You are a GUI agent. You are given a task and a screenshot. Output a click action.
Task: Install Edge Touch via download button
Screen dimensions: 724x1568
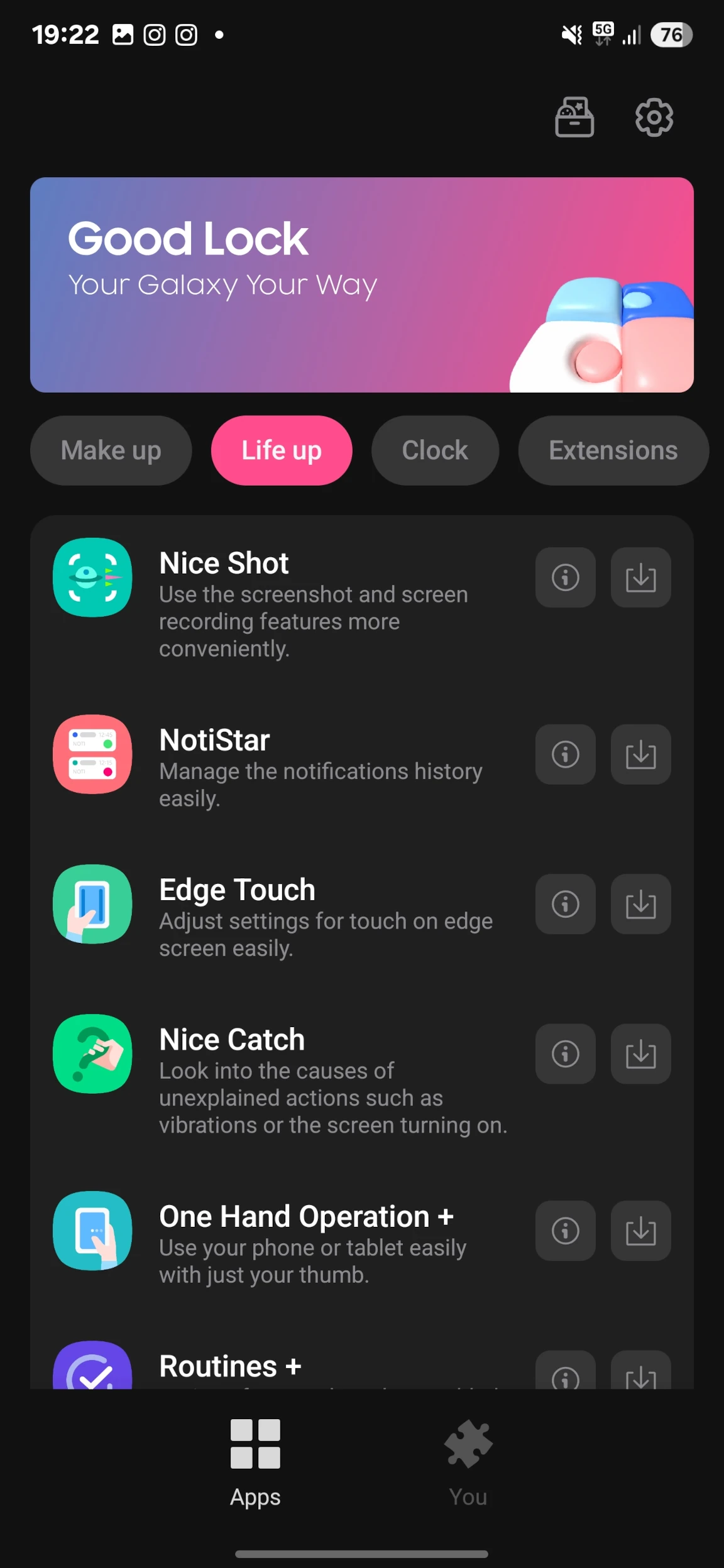[641, 904]
